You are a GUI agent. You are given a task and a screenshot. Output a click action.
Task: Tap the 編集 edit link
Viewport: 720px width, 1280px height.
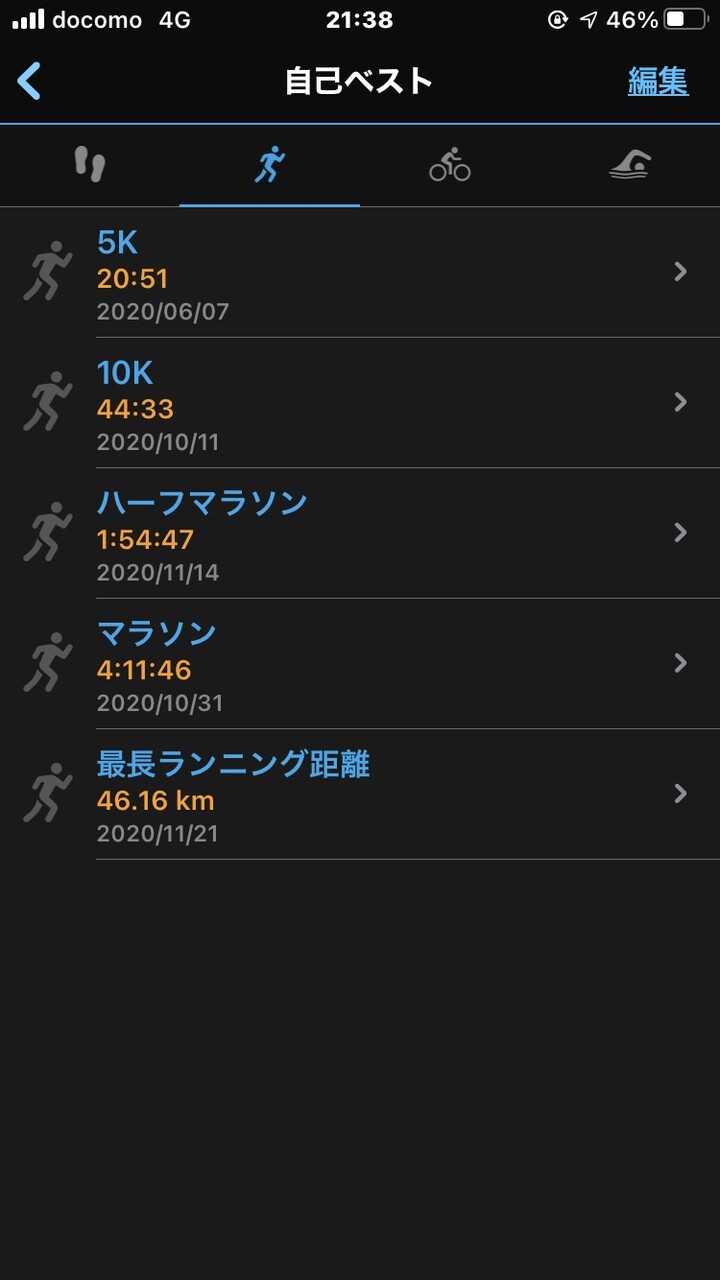coord(657,81)
